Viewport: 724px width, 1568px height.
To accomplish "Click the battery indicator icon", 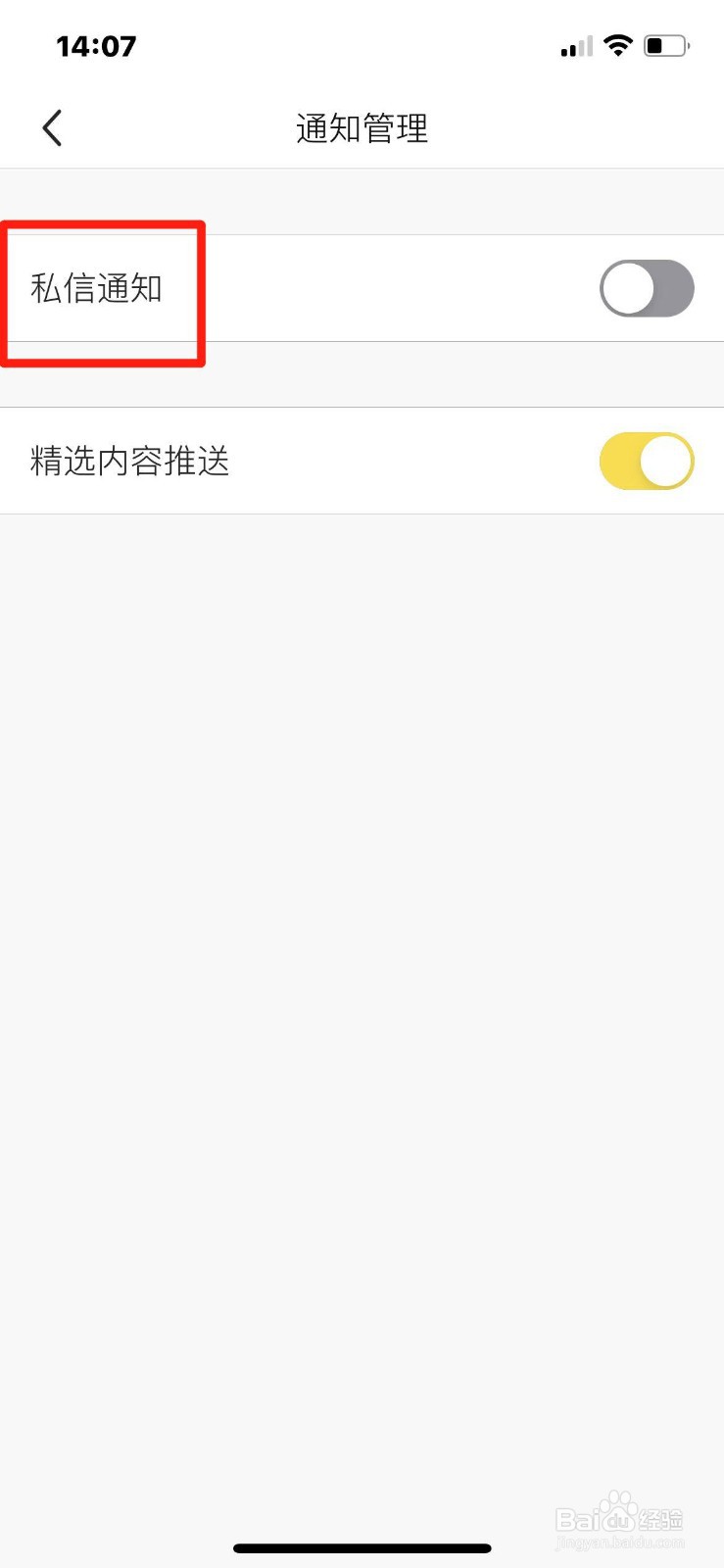I will coord(664,45).
